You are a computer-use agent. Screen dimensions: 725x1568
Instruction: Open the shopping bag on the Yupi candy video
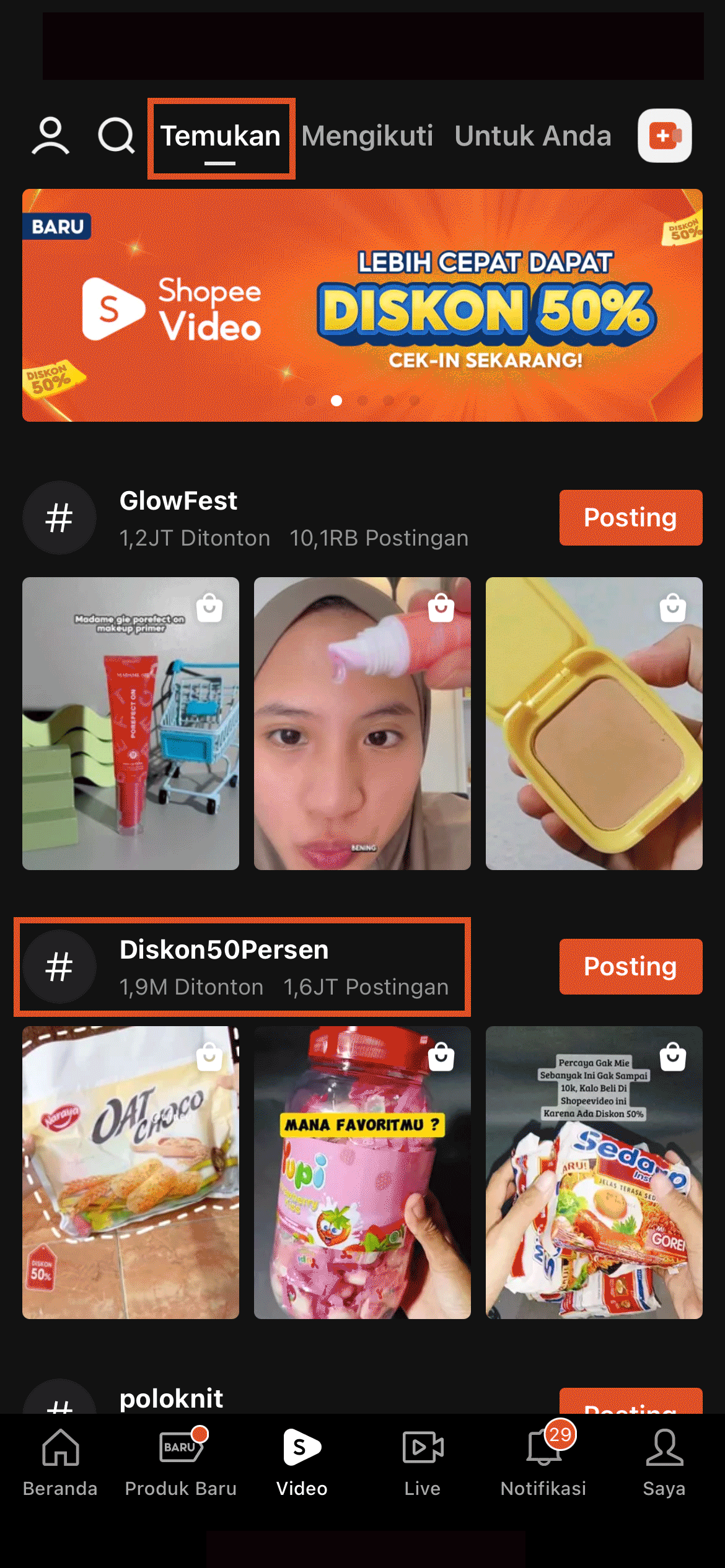point(442,1058)
